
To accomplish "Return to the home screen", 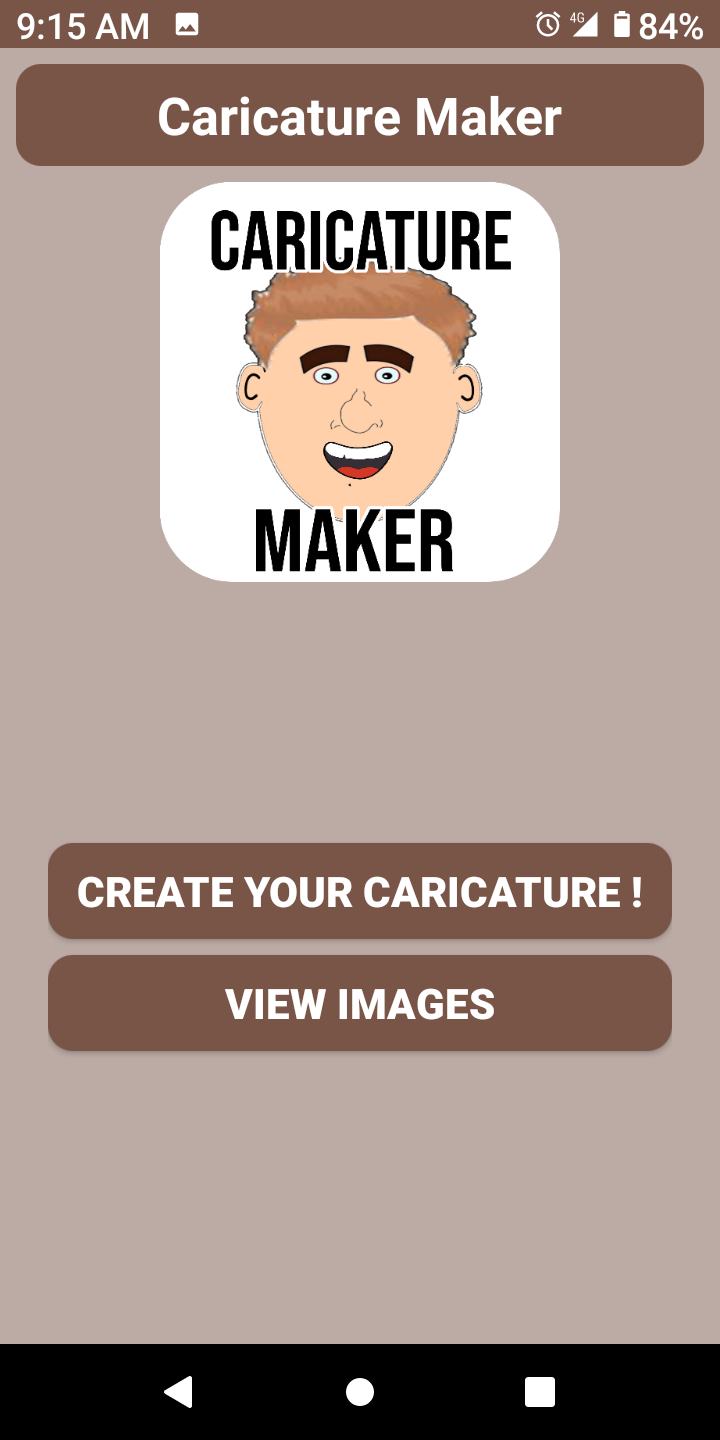I will (x=360, y=1391).
